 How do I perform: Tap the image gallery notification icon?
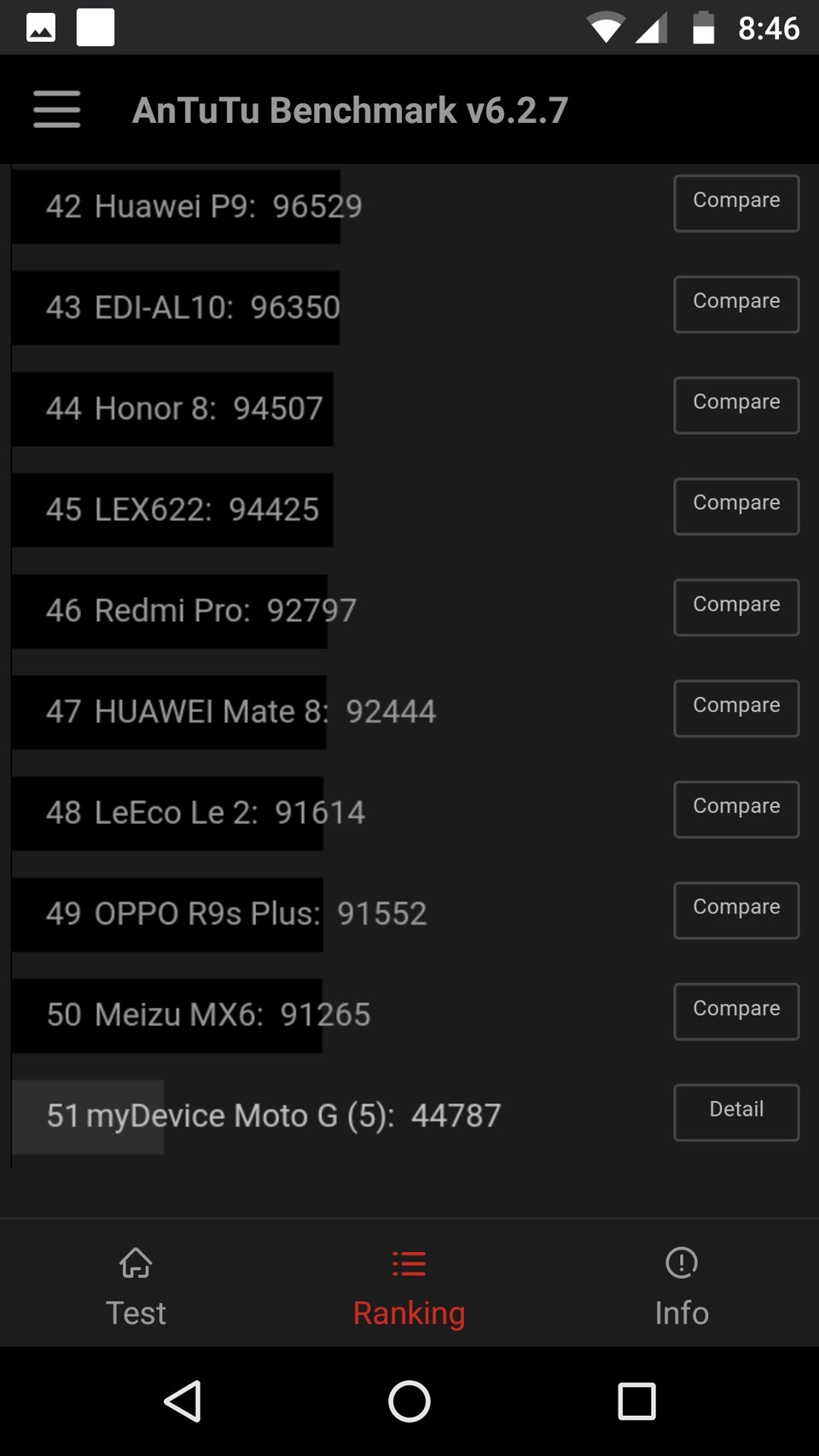tap(39, 26)
